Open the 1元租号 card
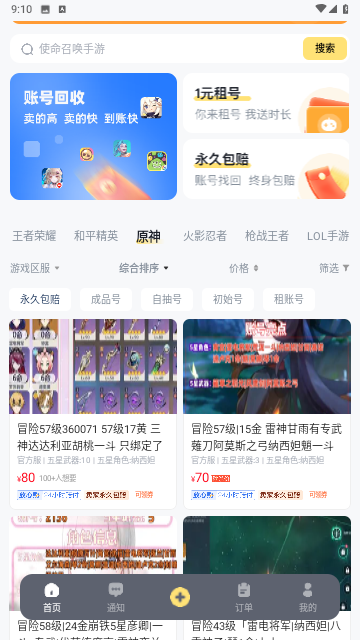The width and height of the screenshot is (360, 640). coord(266,103)
